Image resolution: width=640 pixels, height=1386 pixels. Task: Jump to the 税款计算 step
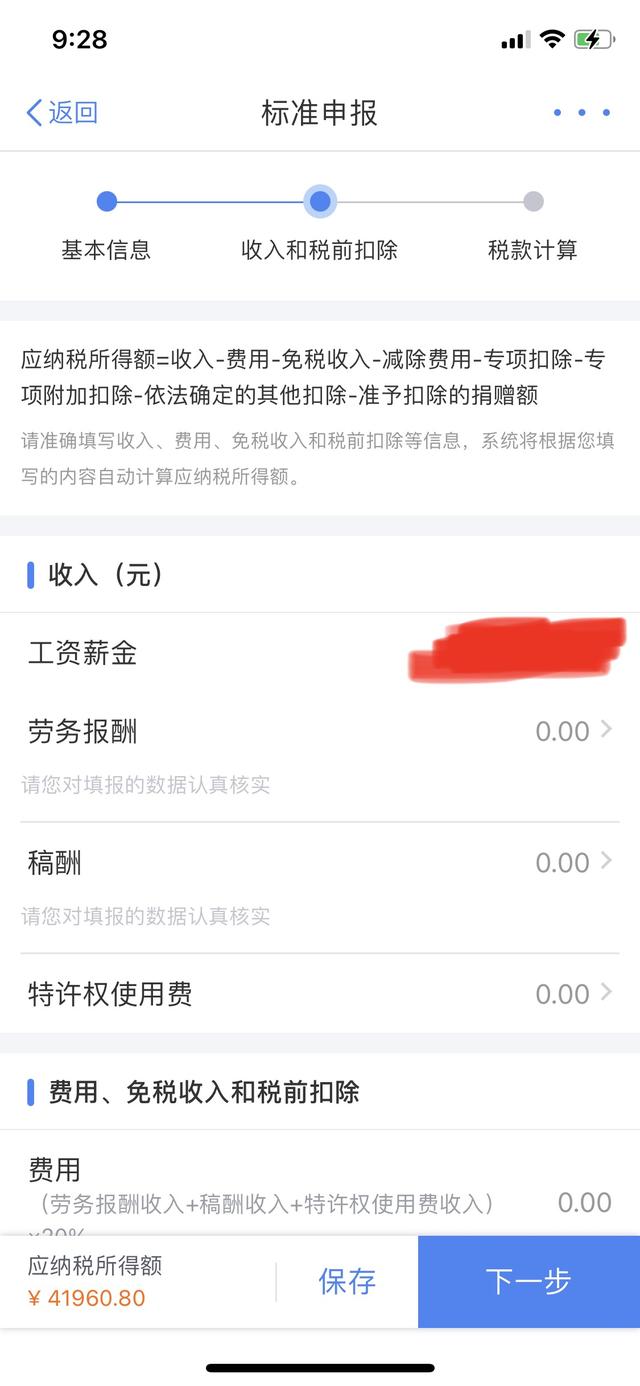(533, 226)
